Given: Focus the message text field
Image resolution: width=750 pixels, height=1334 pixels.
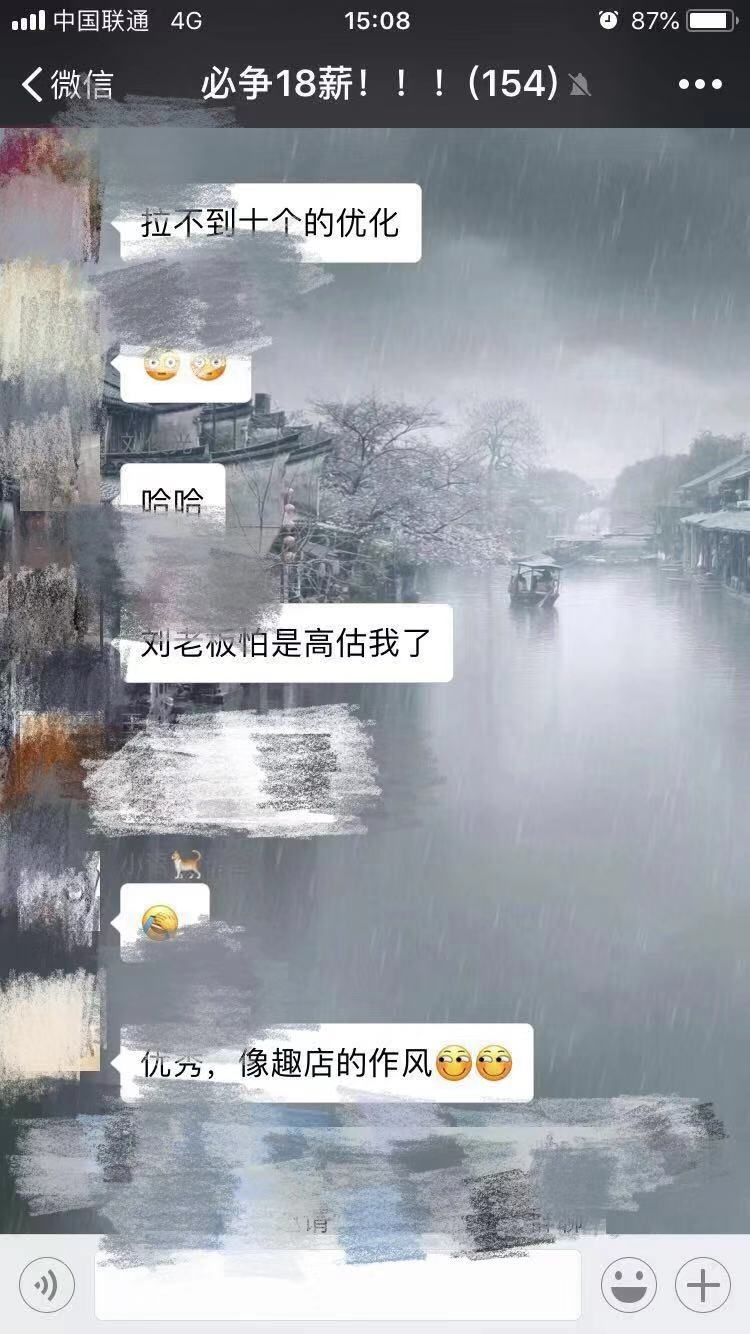Looking at the screenshot, I should 338,1285.
